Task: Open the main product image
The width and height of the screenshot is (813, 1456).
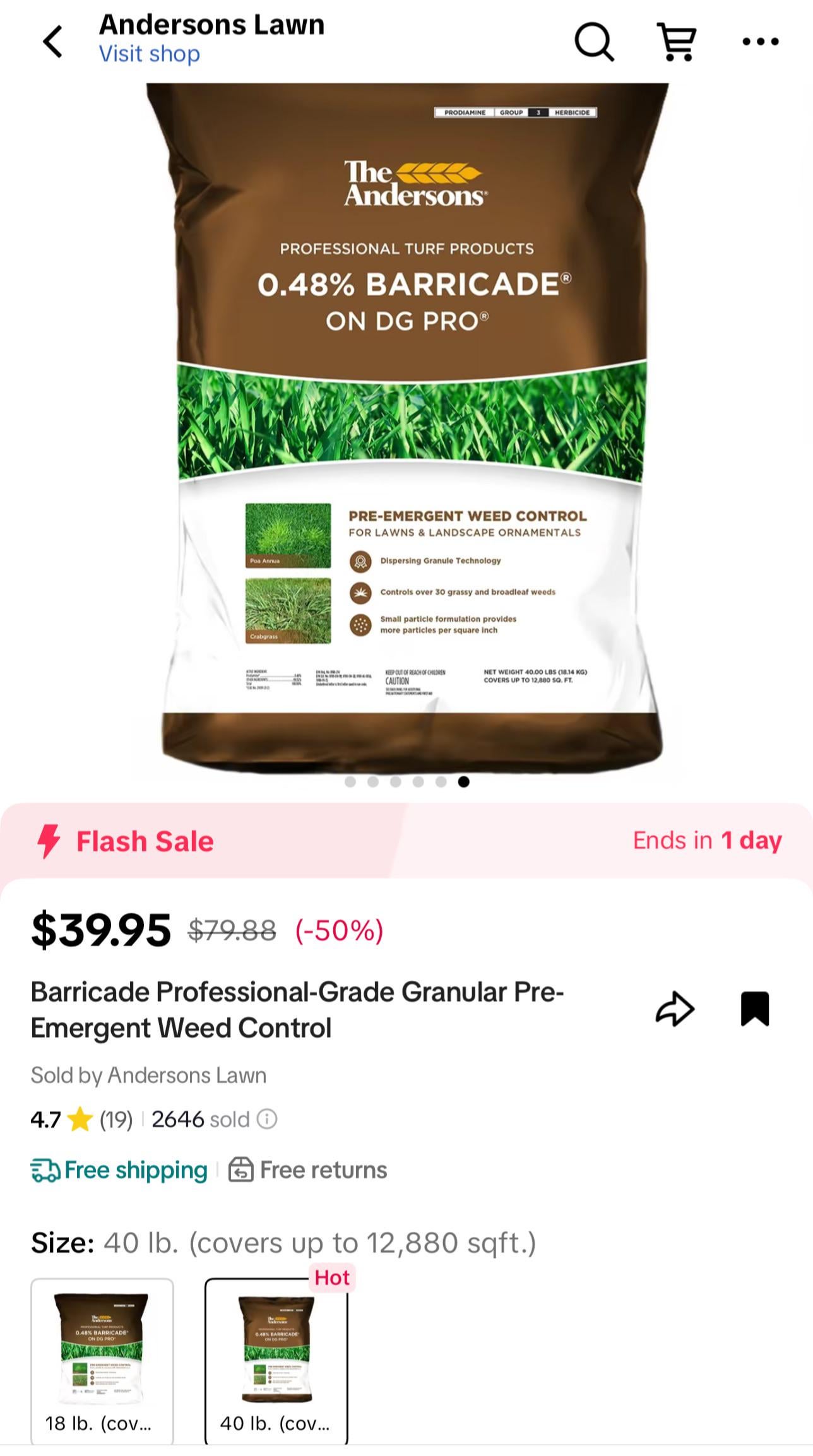Action: pos(407,429)
